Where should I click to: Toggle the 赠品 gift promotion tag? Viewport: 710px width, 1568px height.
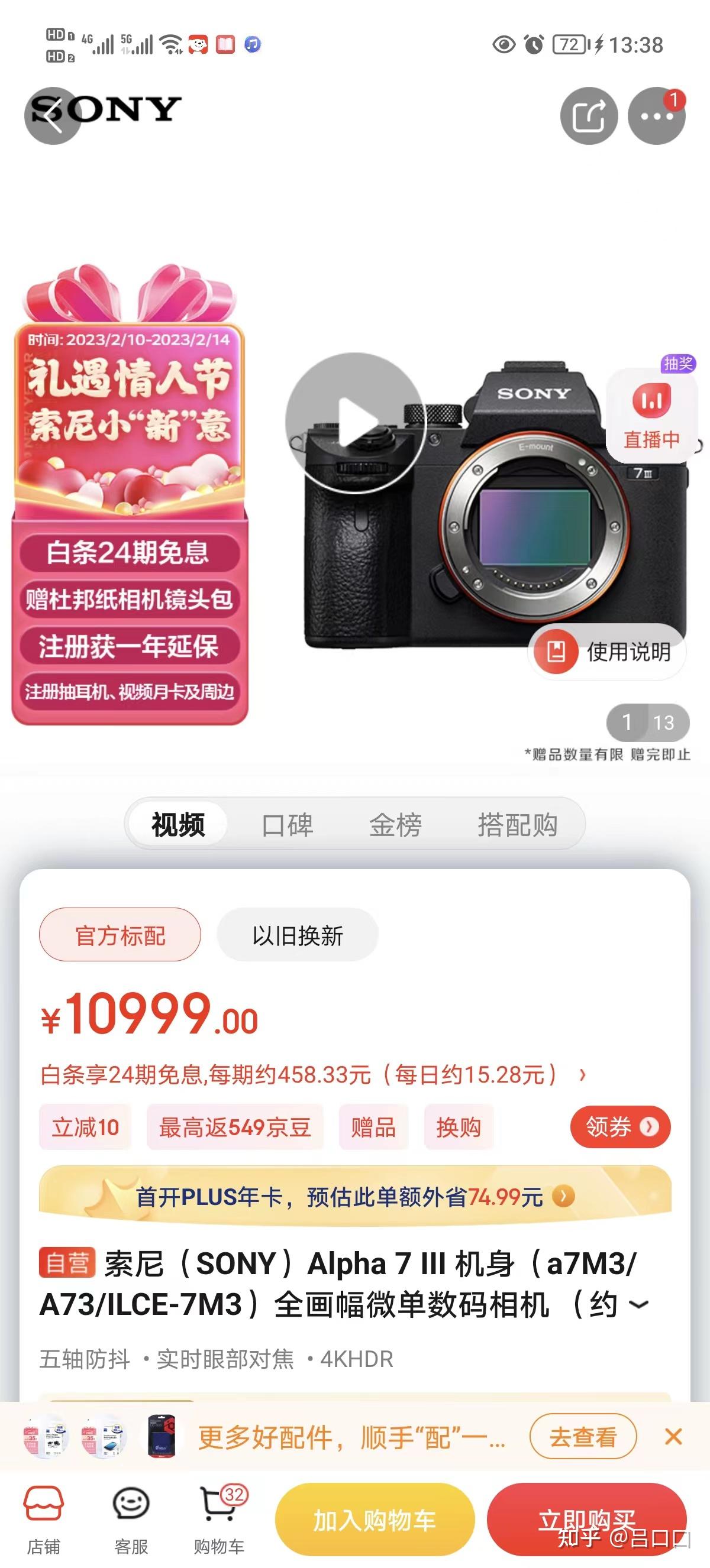coord(373,1127)
